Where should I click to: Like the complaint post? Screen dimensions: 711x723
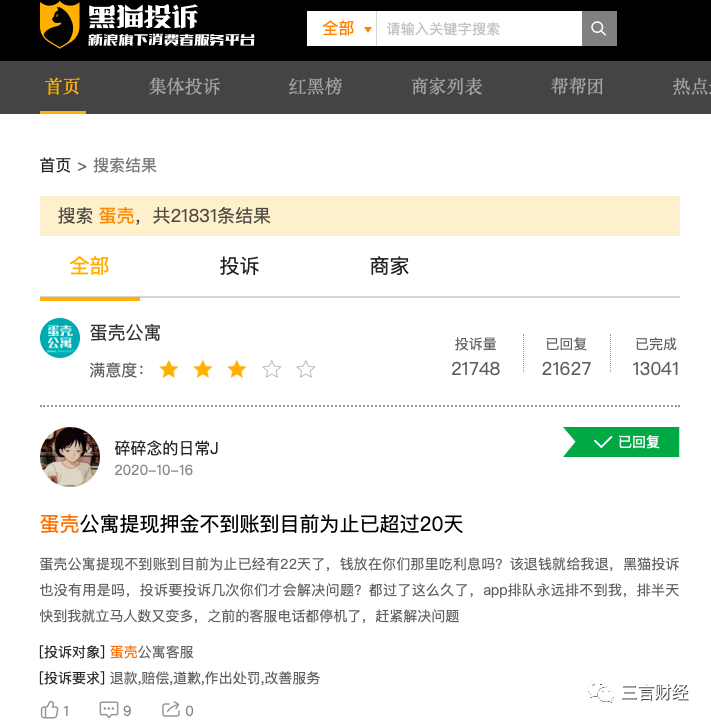pyautogui.click(x=54, y=710)
